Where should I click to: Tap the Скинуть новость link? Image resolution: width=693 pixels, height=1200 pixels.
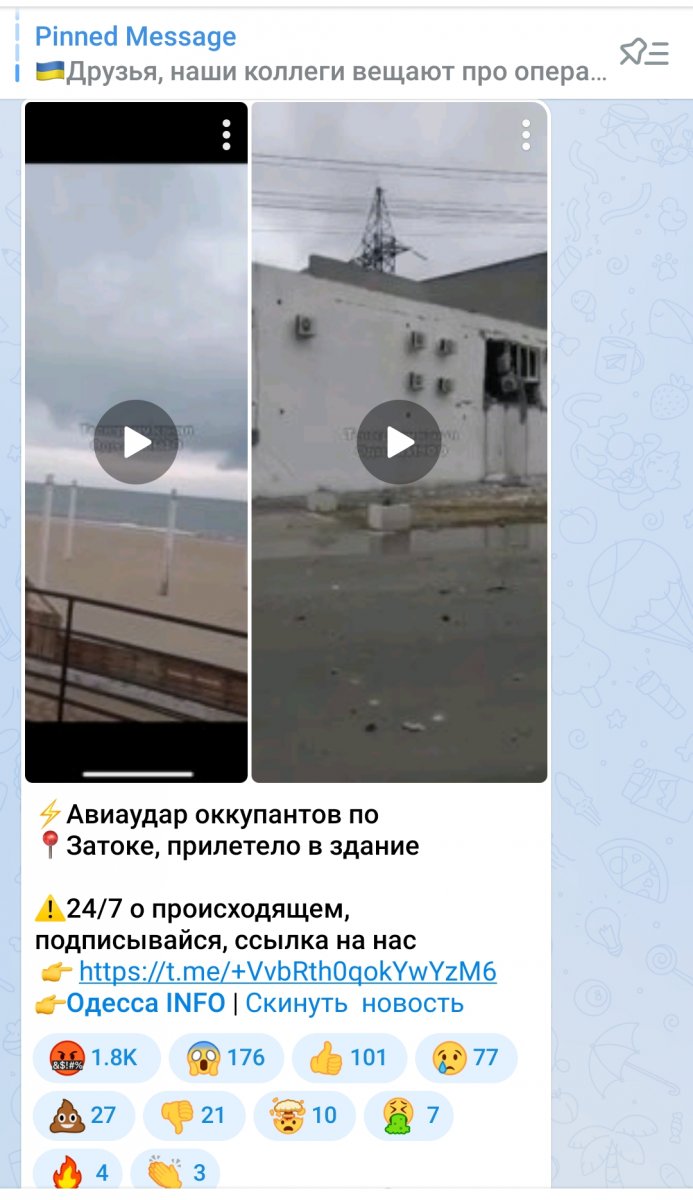click(355, 1003)
